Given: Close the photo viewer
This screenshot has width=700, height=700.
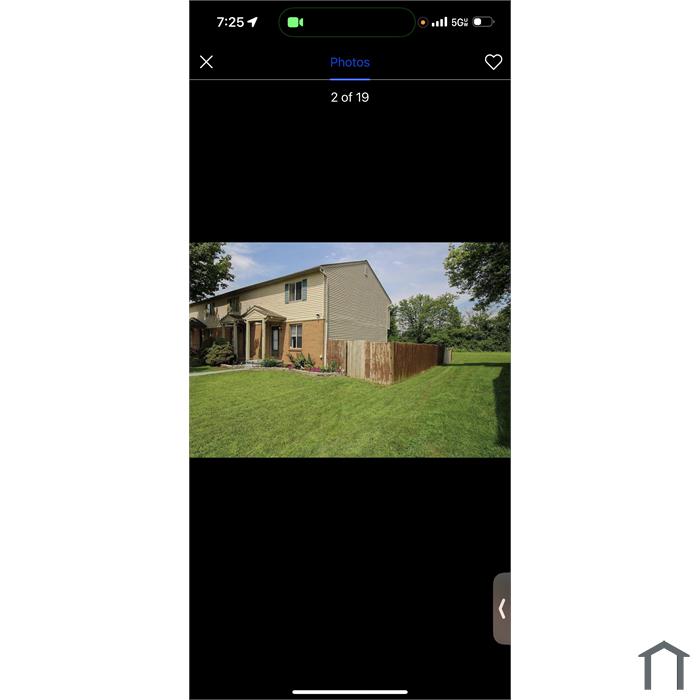Looking at the screenshot, I should pos(206,62).
